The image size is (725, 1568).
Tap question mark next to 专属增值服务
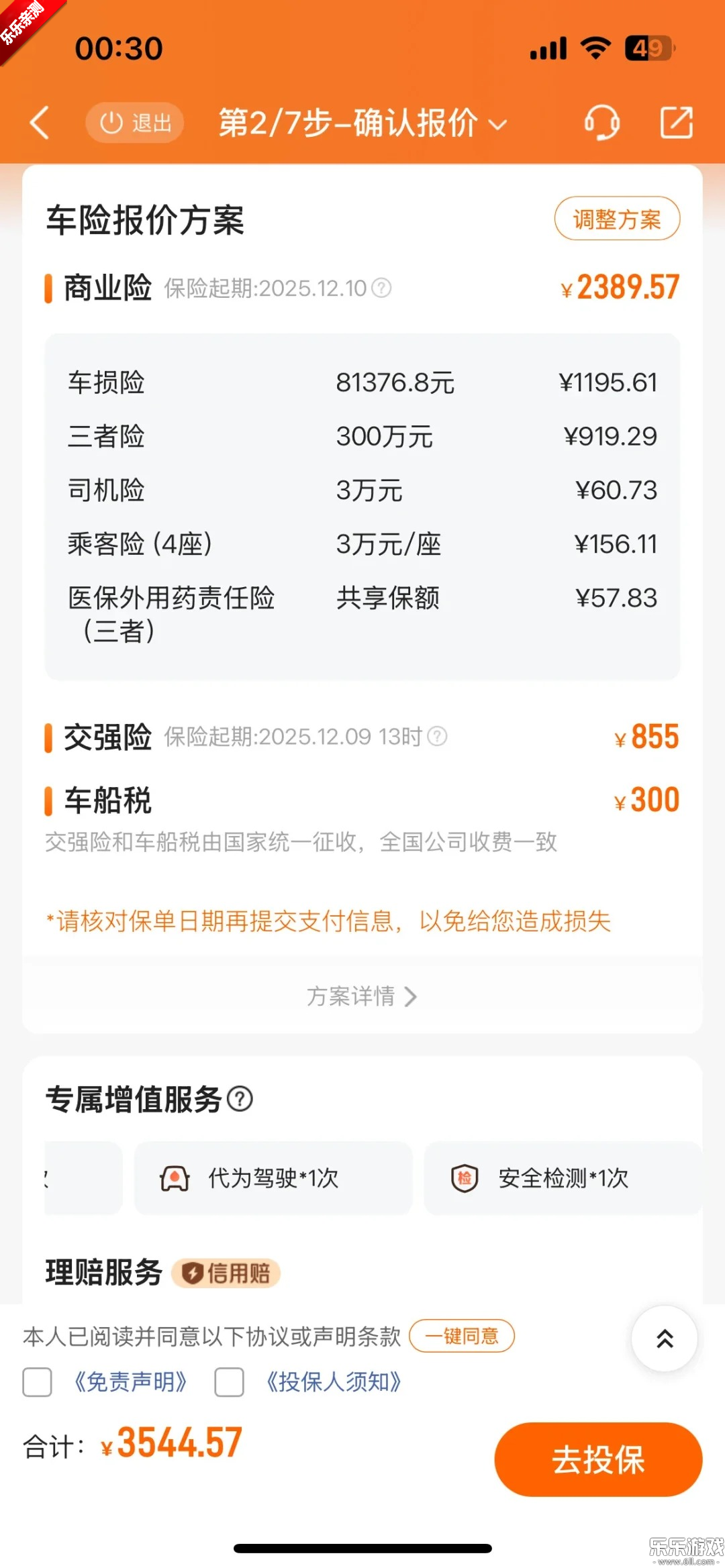coord(240,1100)
